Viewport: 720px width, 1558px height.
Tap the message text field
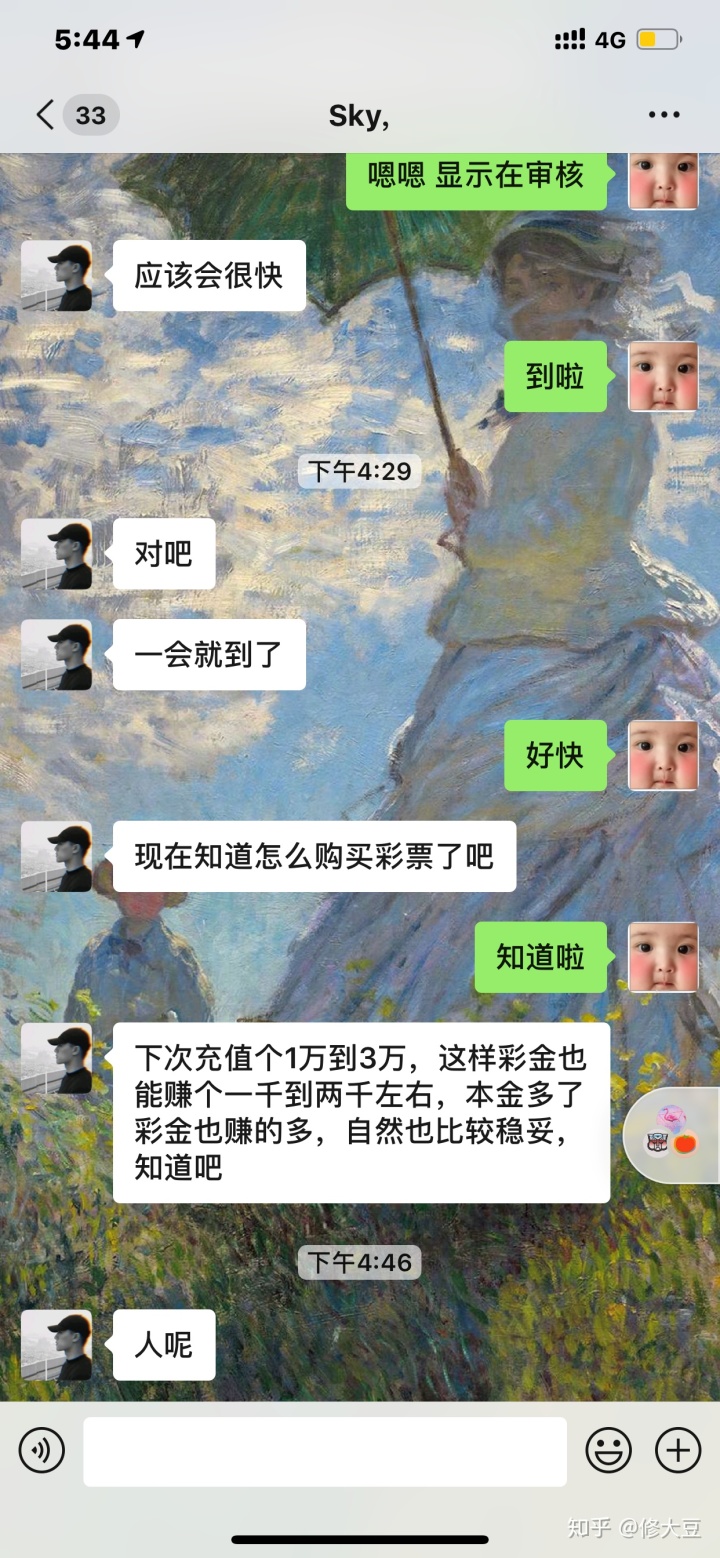coord(325,1451)
